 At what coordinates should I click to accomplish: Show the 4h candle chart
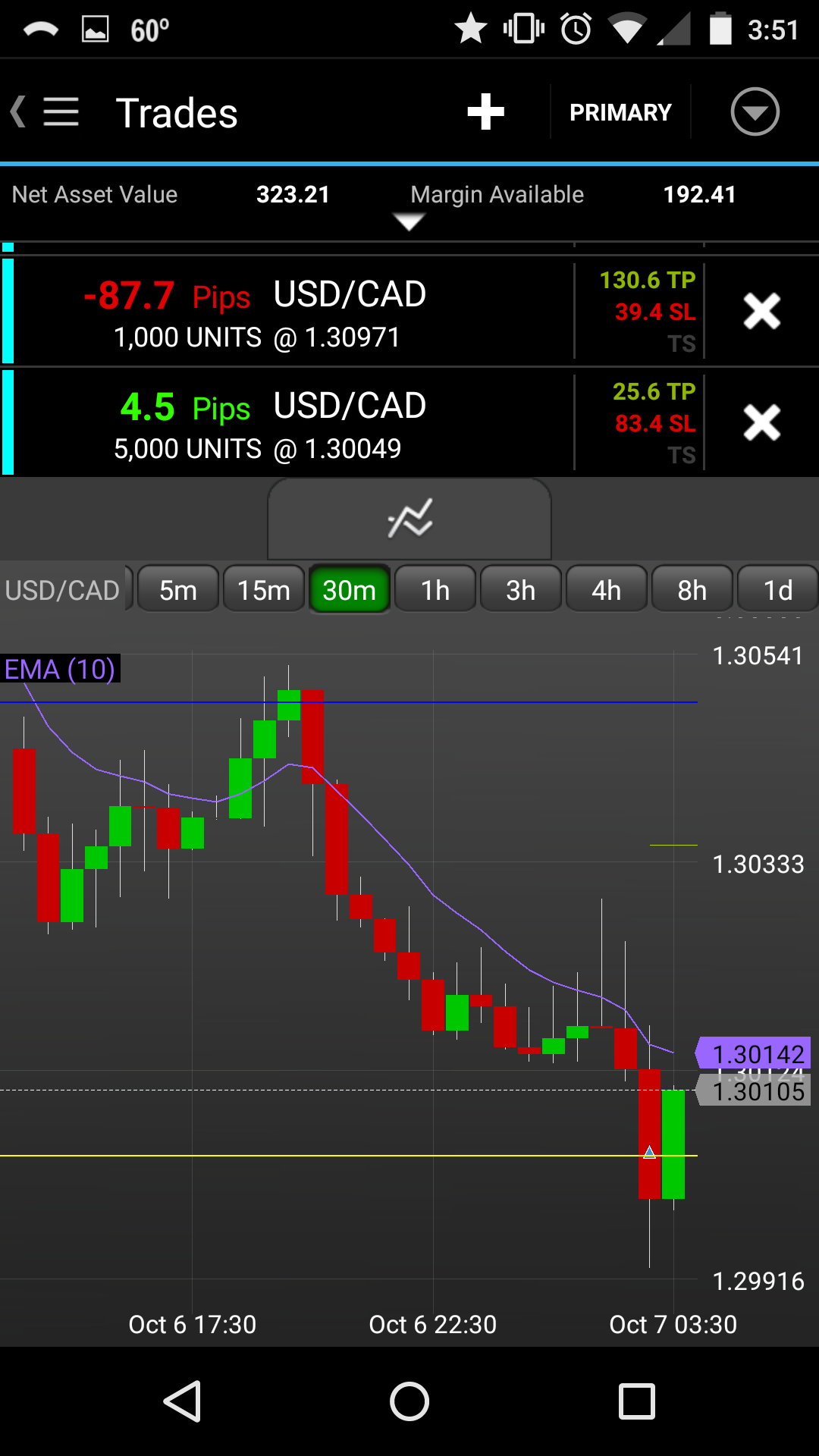coord(607,590)
